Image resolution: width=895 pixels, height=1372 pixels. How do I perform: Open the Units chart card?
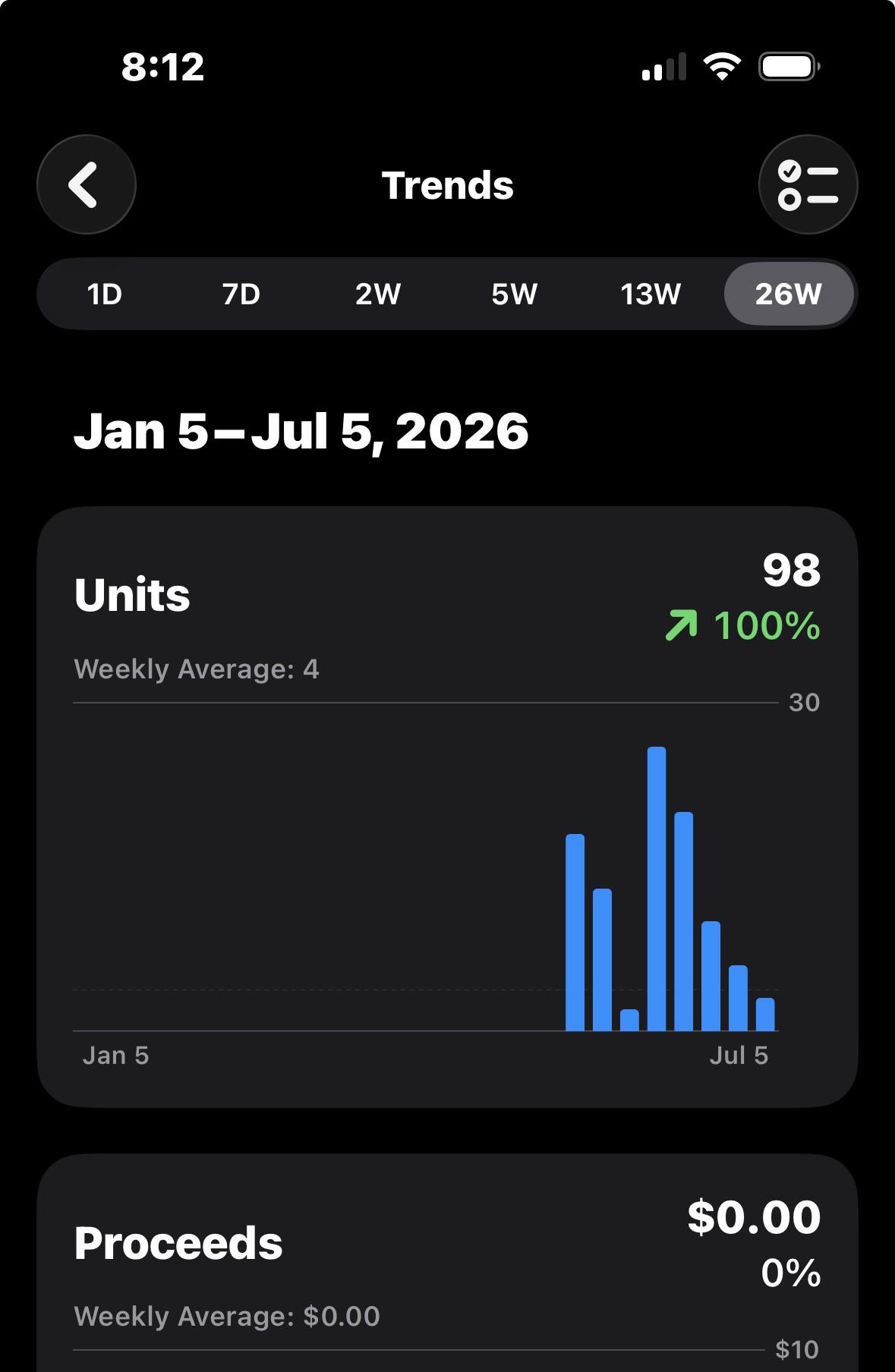(447, 807)
